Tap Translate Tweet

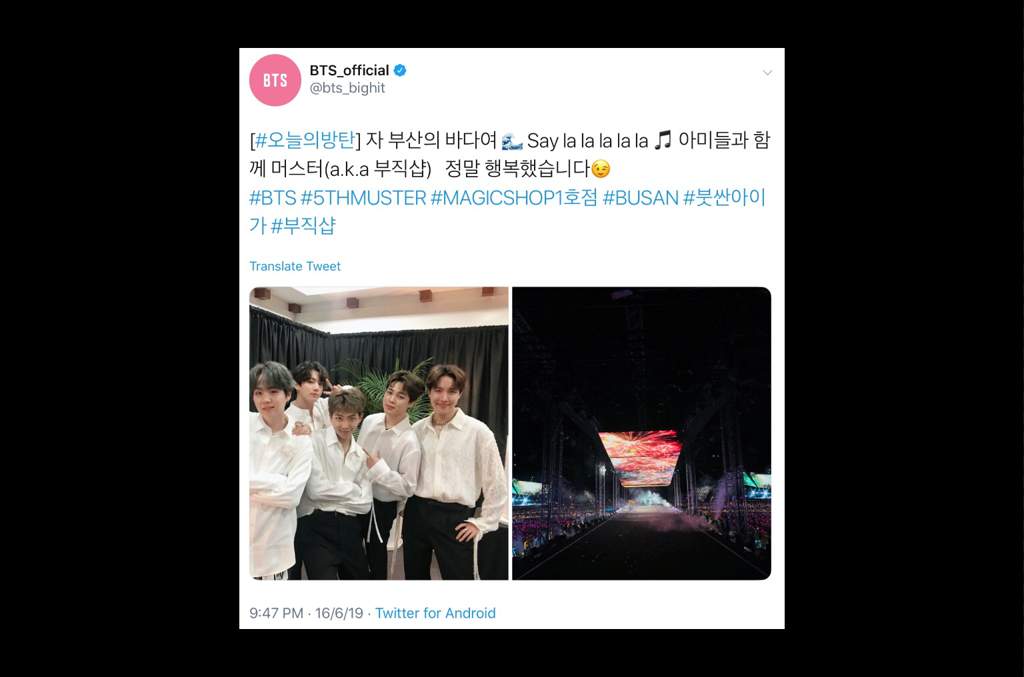pos(295,266)
